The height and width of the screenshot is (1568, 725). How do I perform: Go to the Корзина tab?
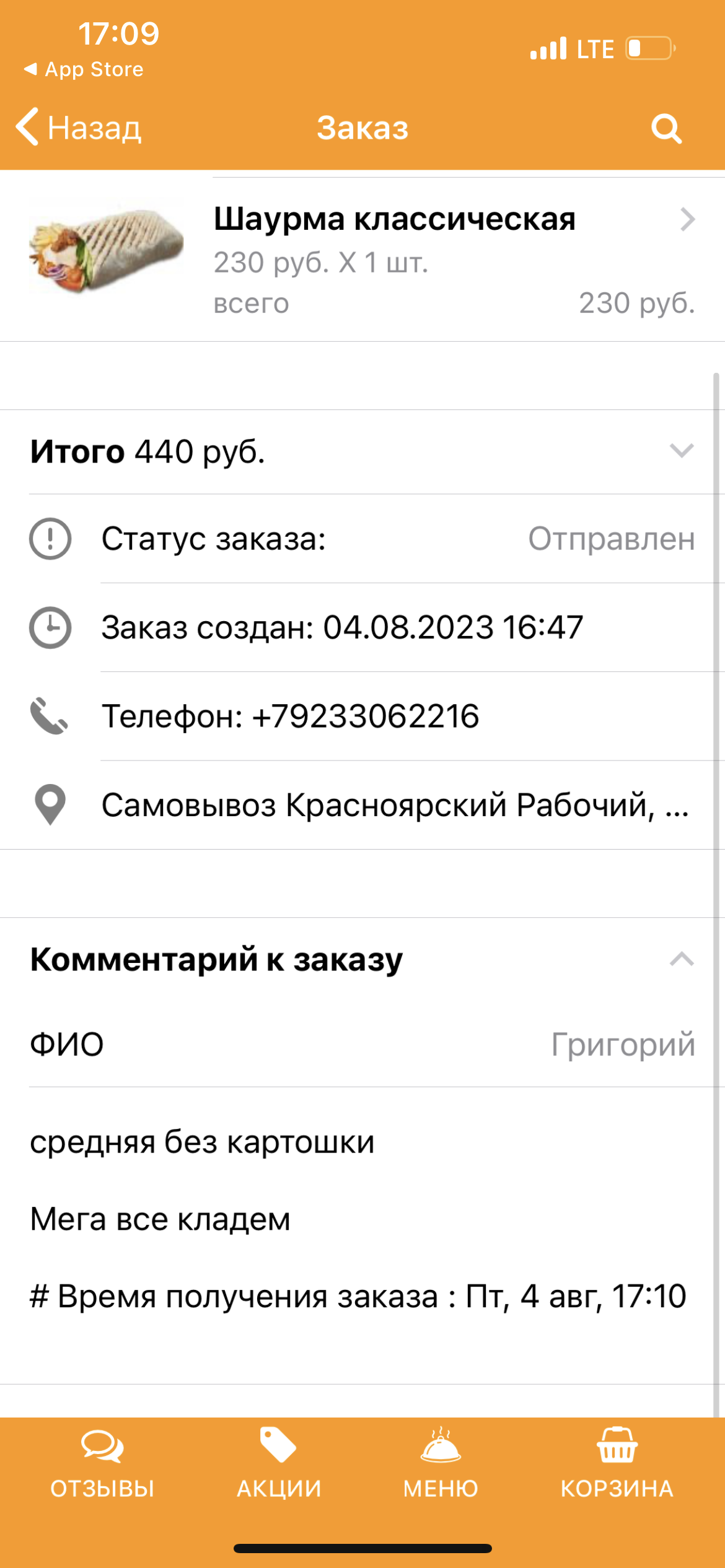point(617,1464)
